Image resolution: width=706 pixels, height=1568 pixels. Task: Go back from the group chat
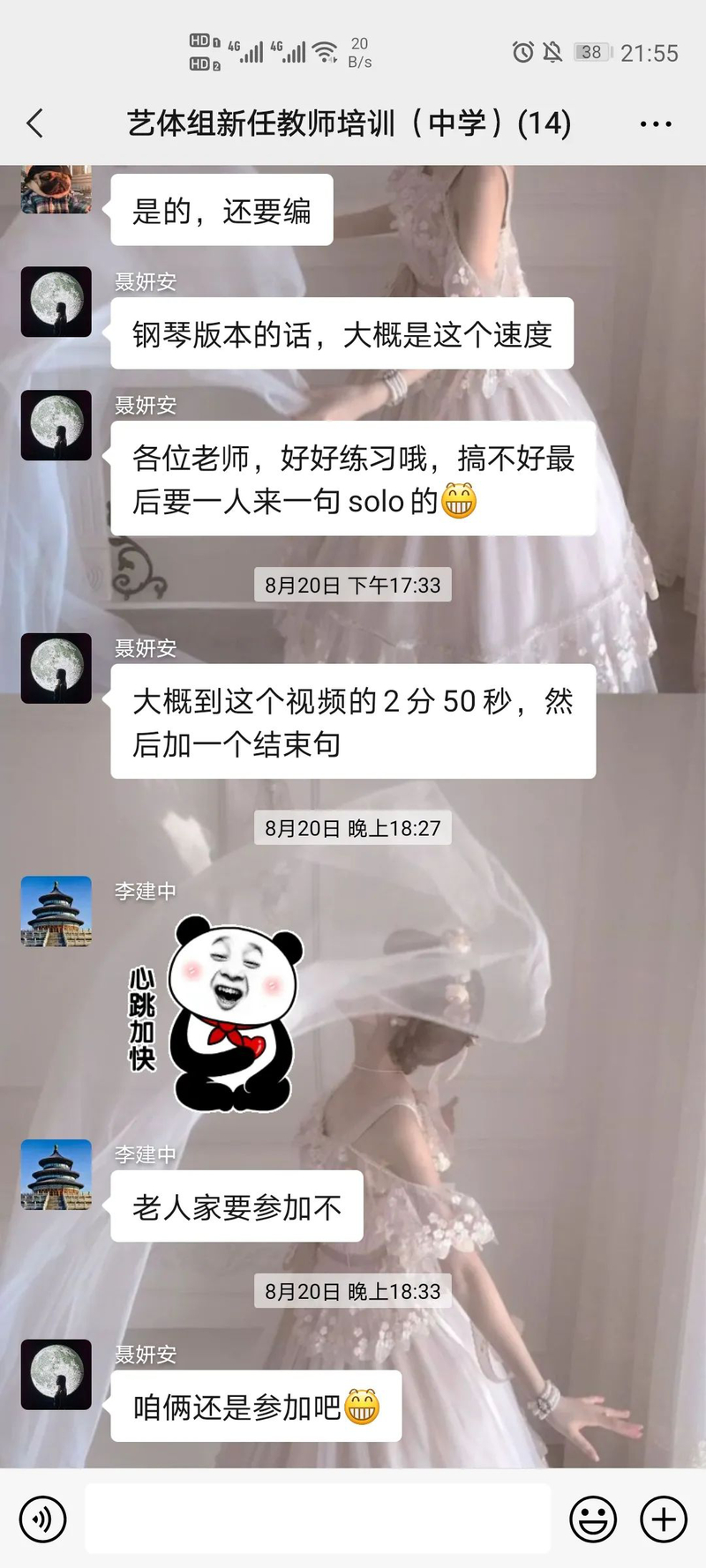coord(35,123)
